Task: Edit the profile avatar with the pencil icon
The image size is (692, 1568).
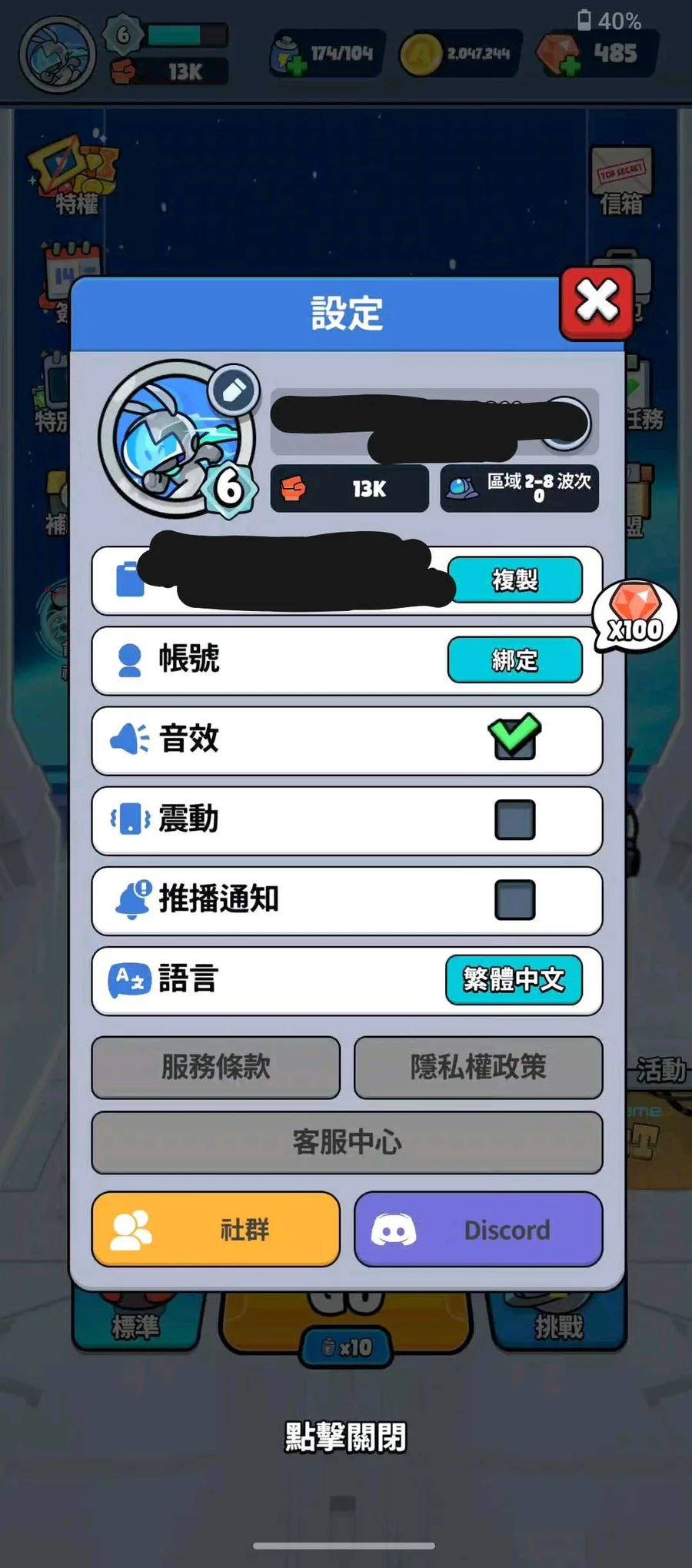Action: (234, 391)
